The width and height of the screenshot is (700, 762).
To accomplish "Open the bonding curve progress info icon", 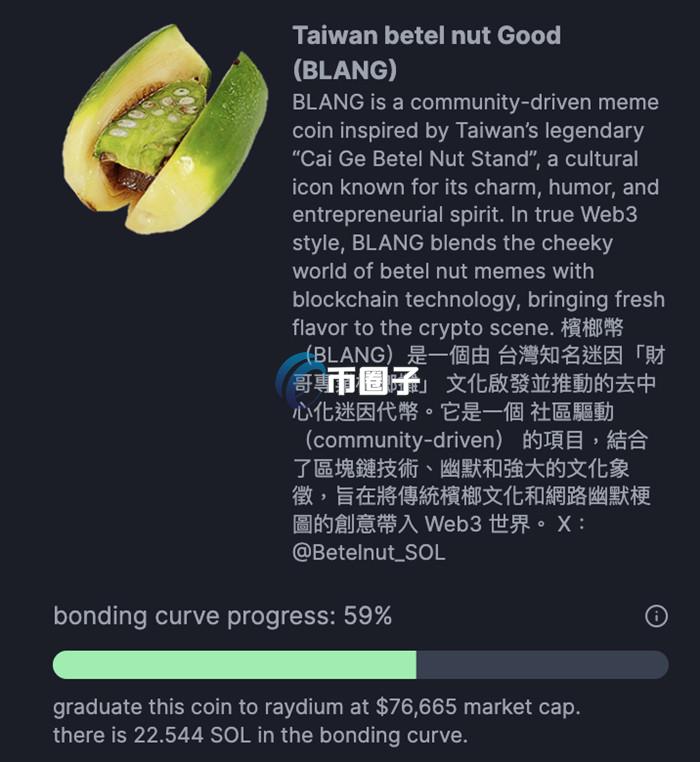I will (x=656, y=616).
